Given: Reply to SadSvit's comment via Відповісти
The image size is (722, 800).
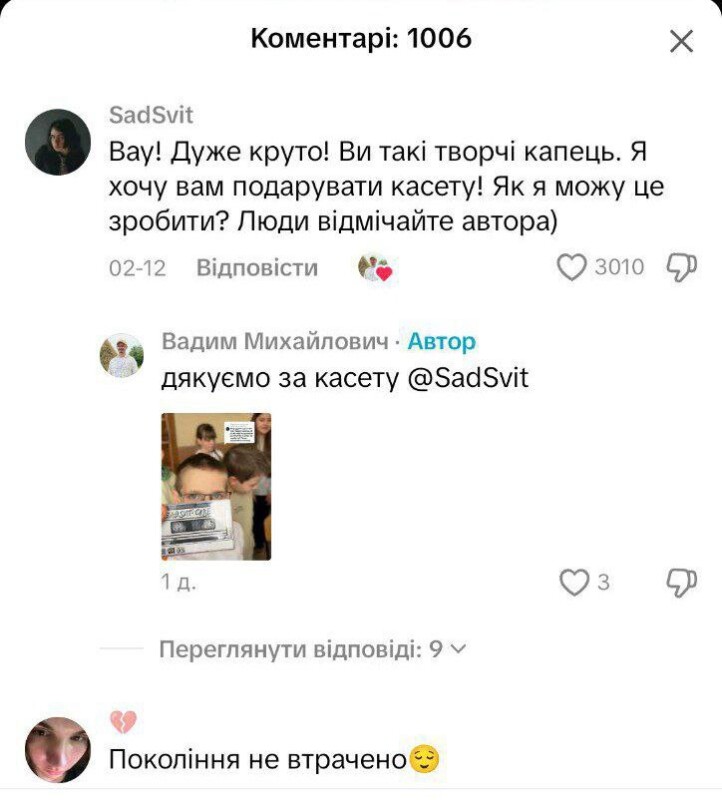Looking at the screenshot, I should point(257,268).
